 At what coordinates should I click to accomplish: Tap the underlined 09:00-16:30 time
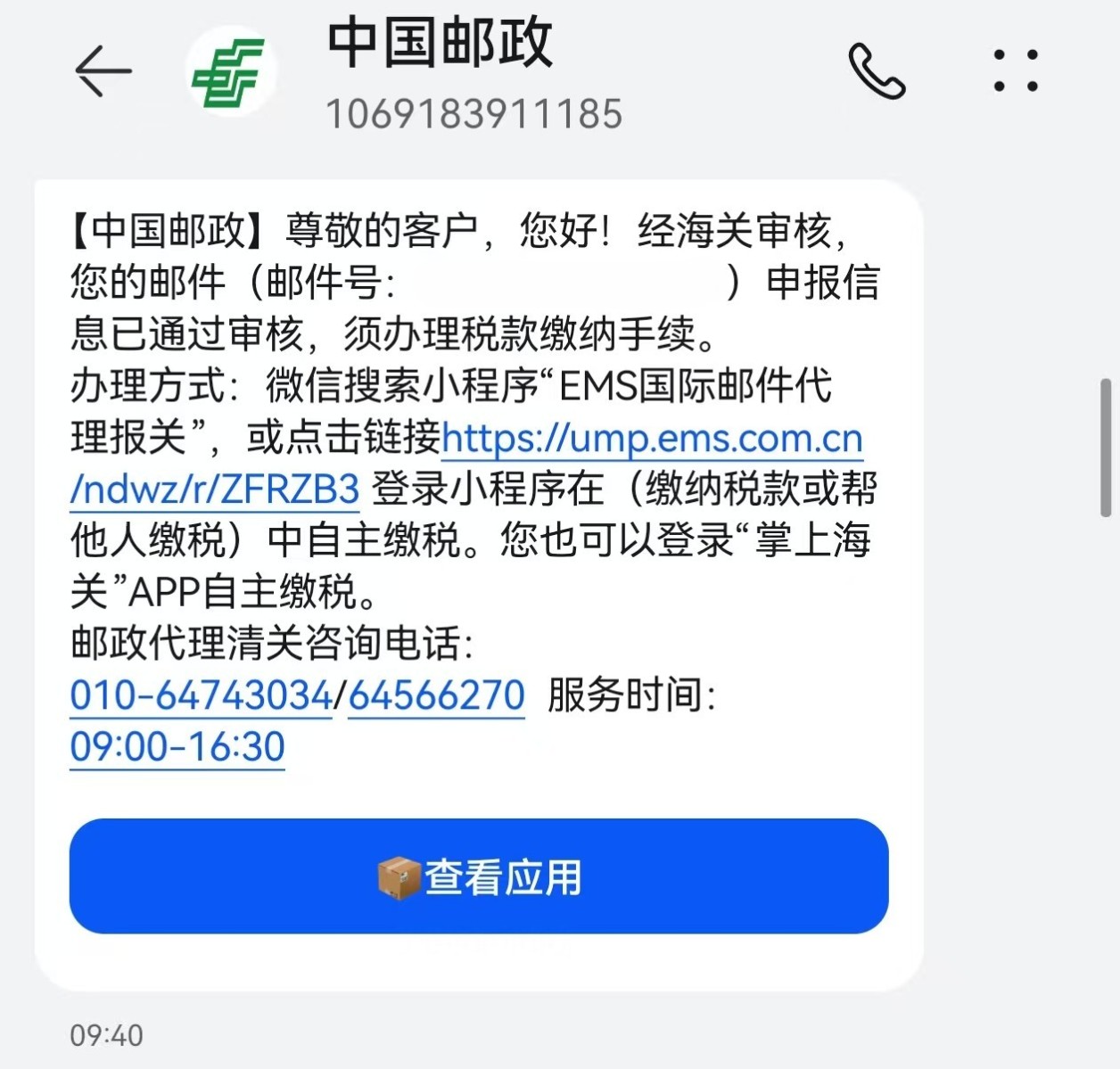tap(177, 747)
